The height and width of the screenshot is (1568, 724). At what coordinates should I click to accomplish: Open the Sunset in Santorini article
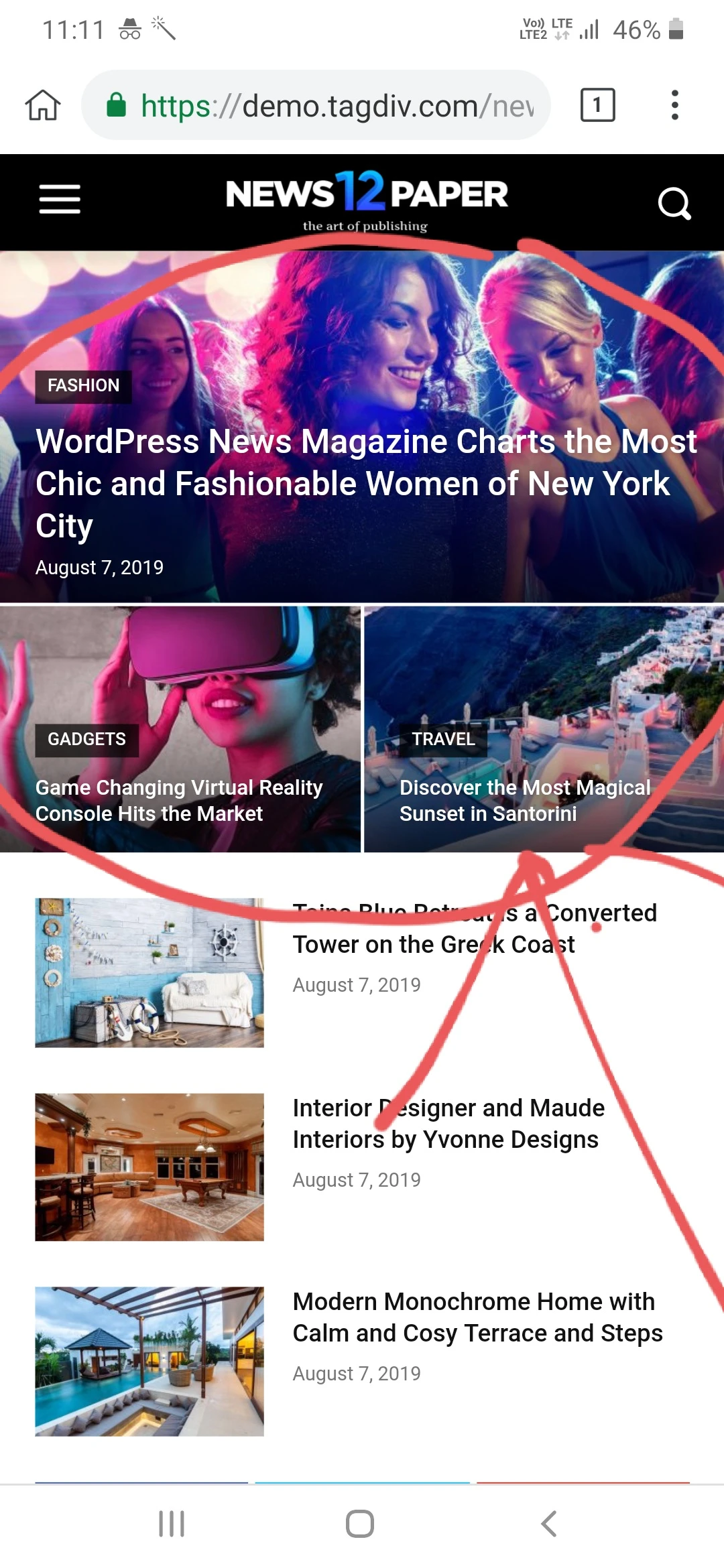click(x=525, y=801)
